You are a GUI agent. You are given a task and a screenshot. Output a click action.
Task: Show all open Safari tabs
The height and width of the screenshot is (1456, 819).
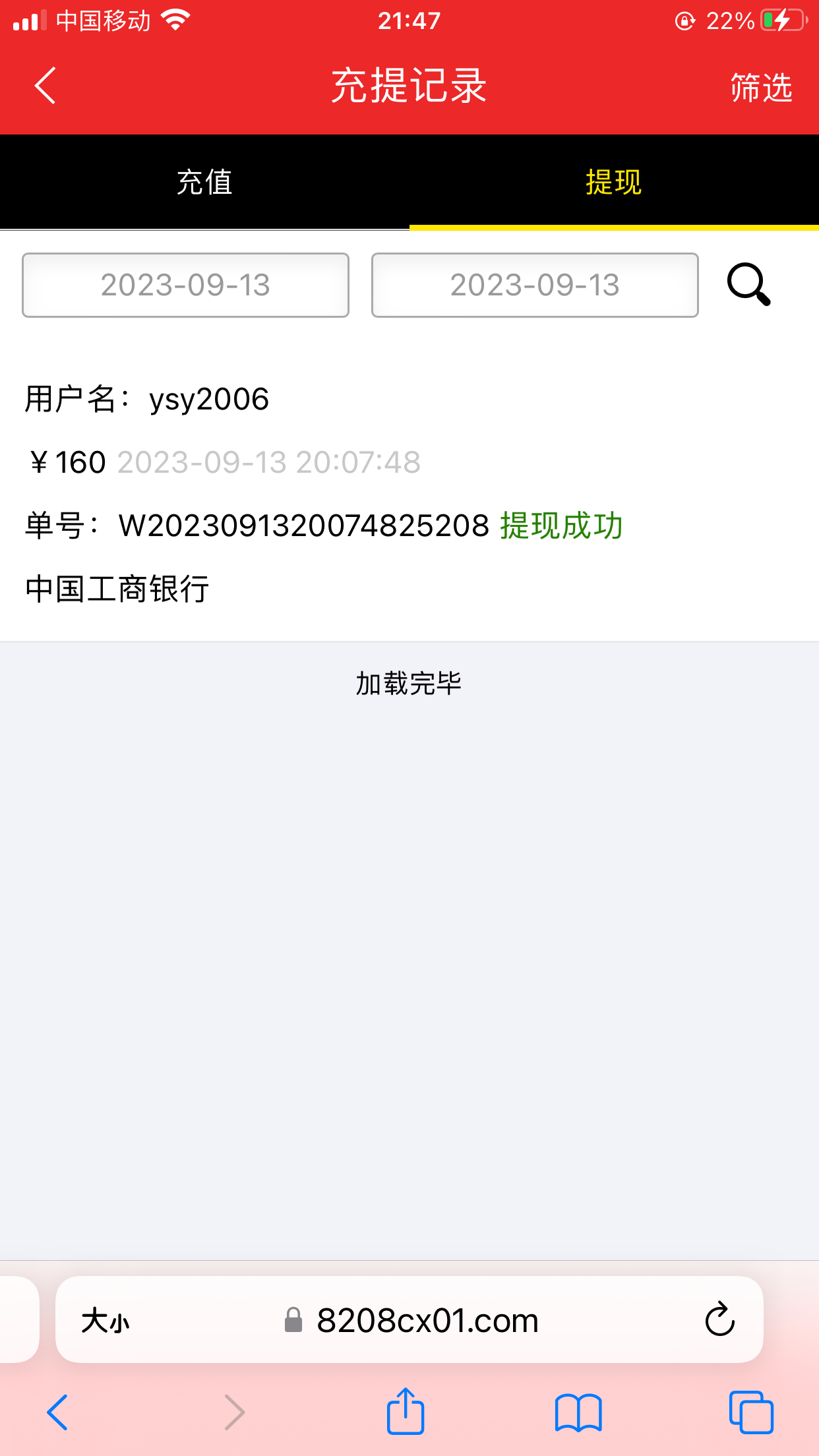tap(751, 1412)
